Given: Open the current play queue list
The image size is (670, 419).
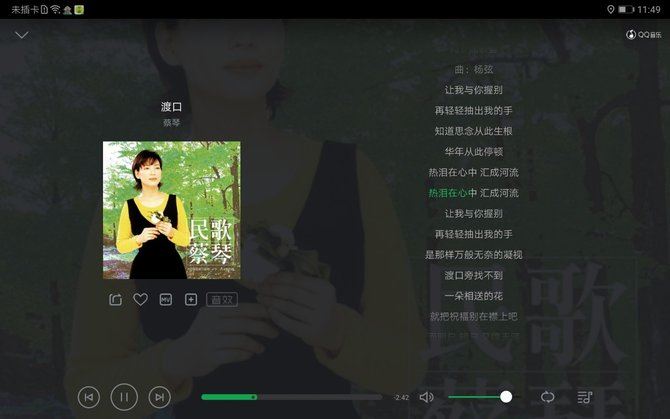Looking at the screenshot, I should (x=585, y=397).
